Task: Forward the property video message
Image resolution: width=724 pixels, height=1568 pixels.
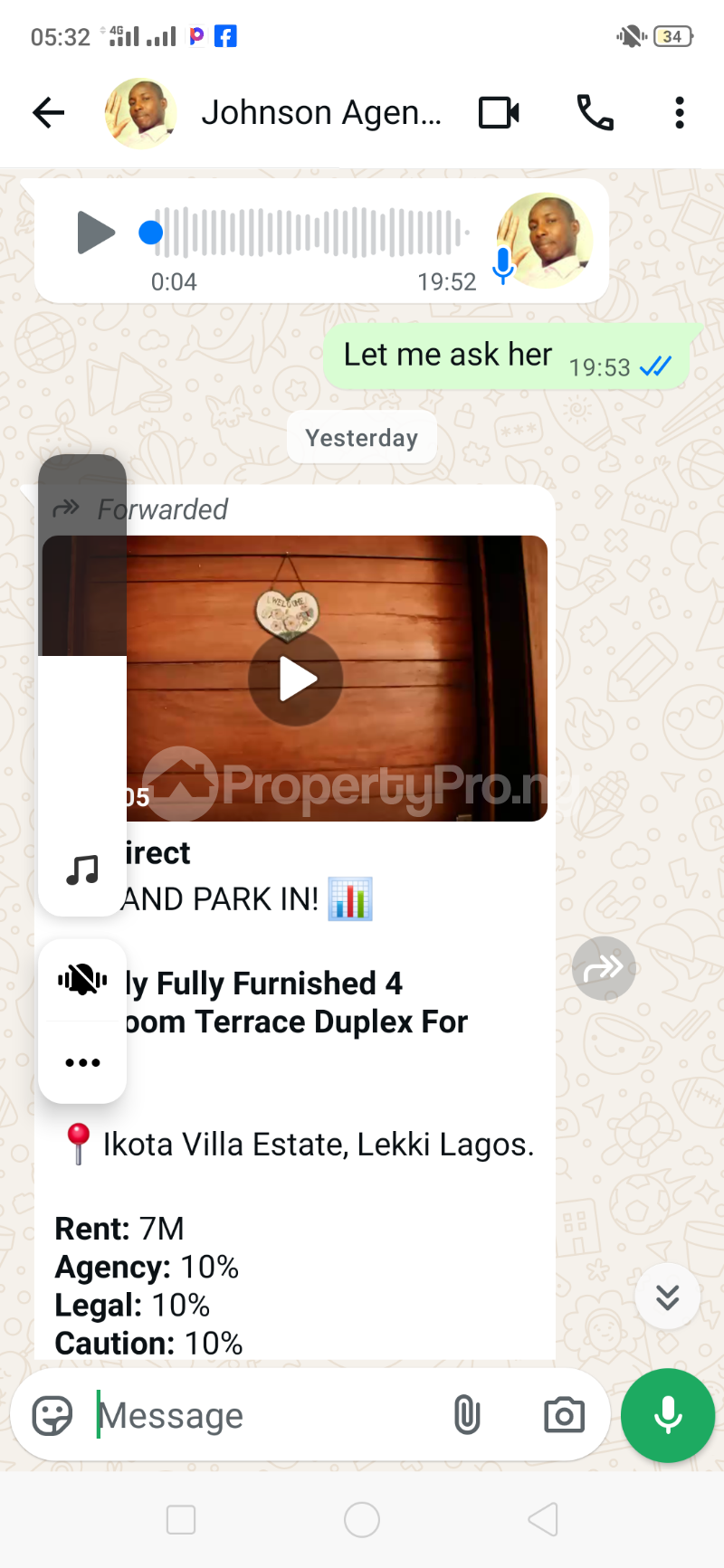Action: [x=604, y=968]
